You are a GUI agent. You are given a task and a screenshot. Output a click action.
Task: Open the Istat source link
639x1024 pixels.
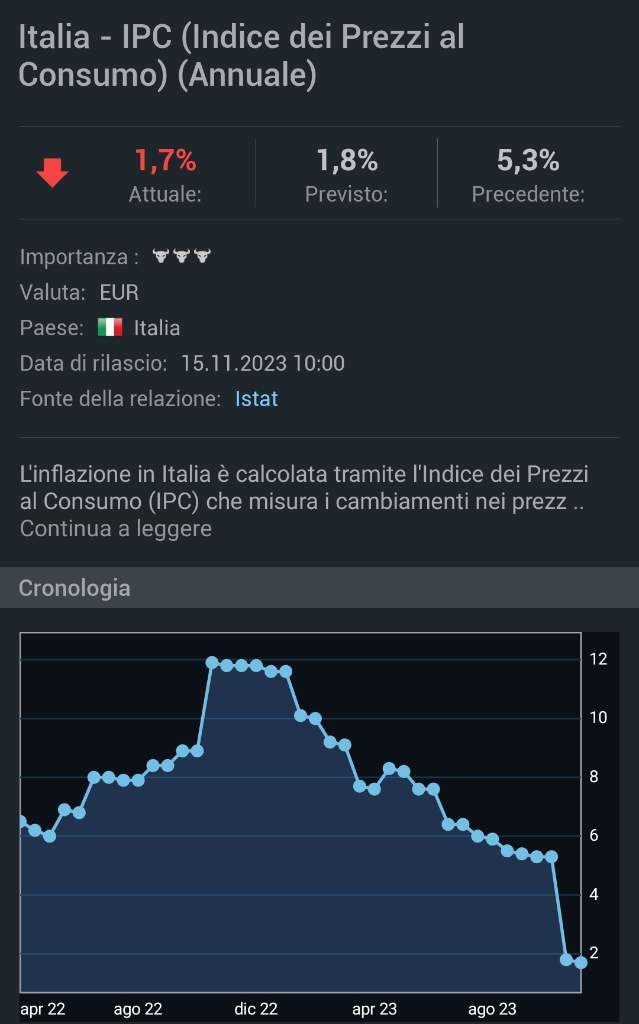256,398
